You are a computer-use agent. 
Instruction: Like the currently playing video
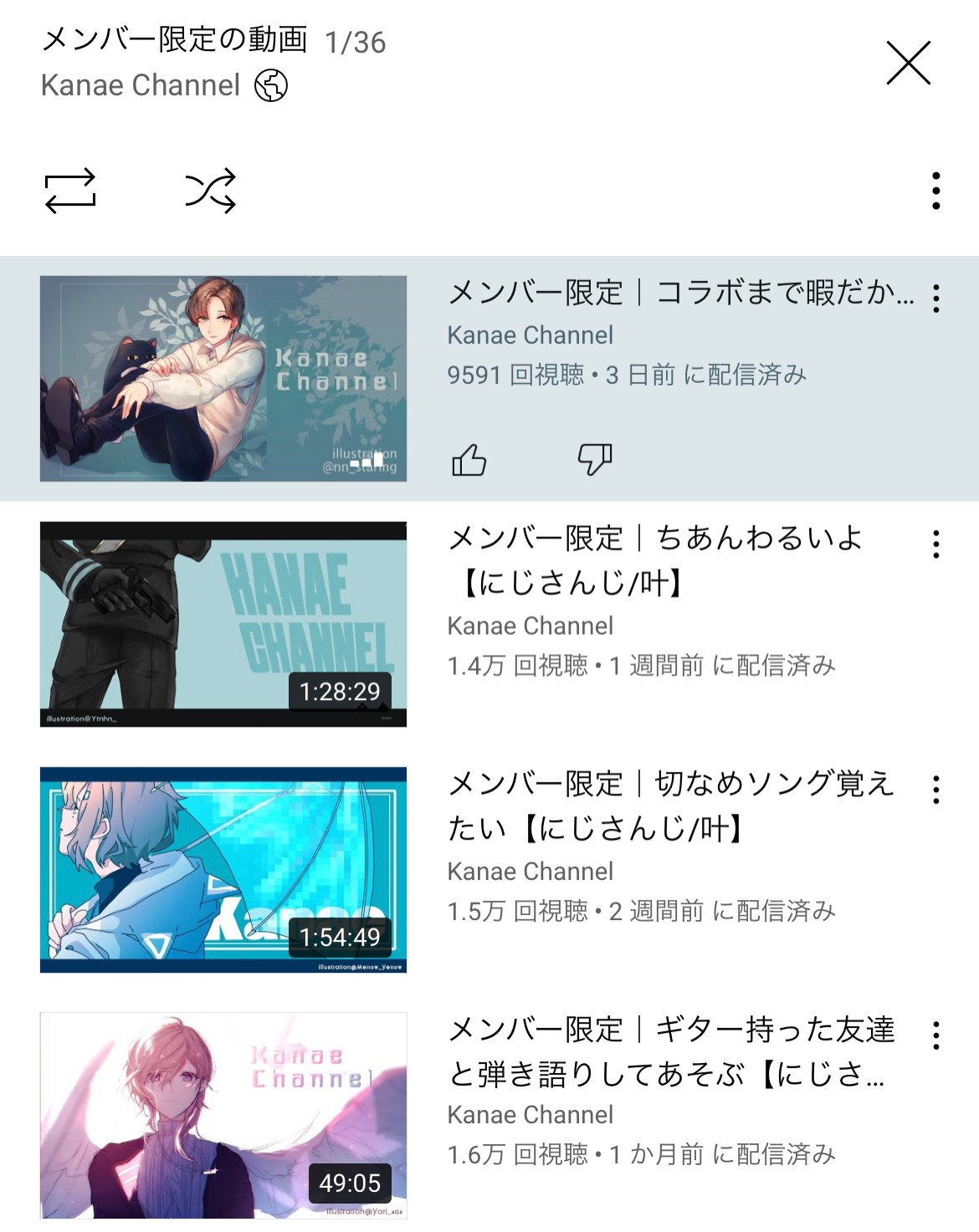(x=469, y=460)
